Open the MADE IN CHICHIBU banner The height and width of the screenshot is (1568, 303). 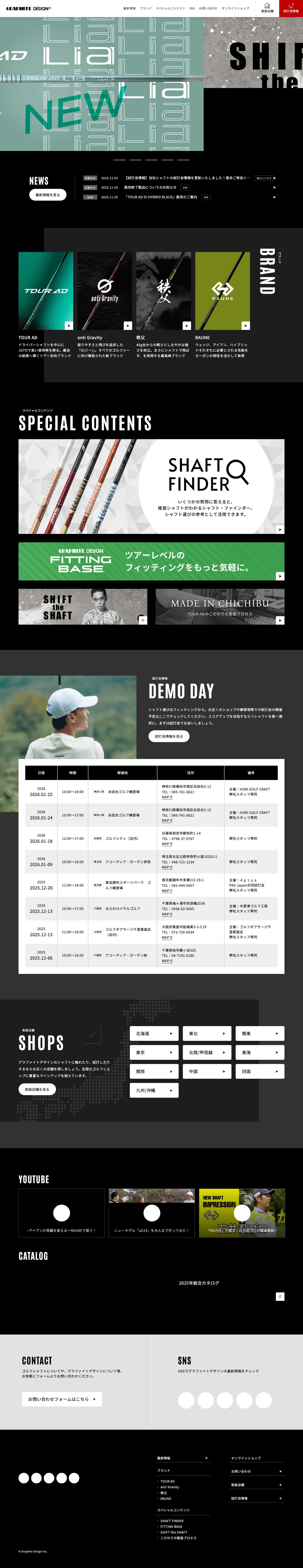point(220,606)
